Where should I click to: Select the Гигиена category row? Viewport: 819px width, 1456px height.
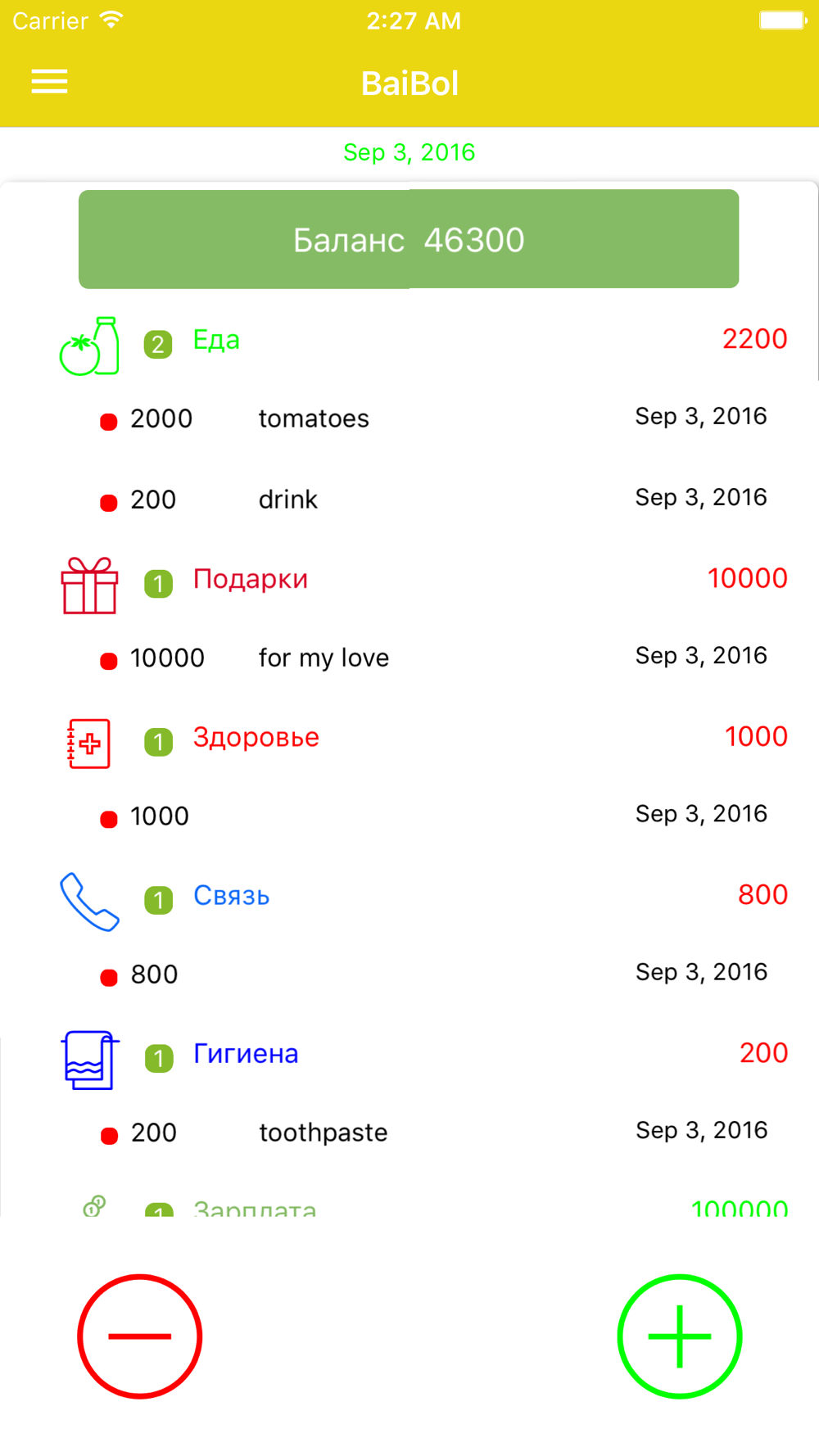409,1054
